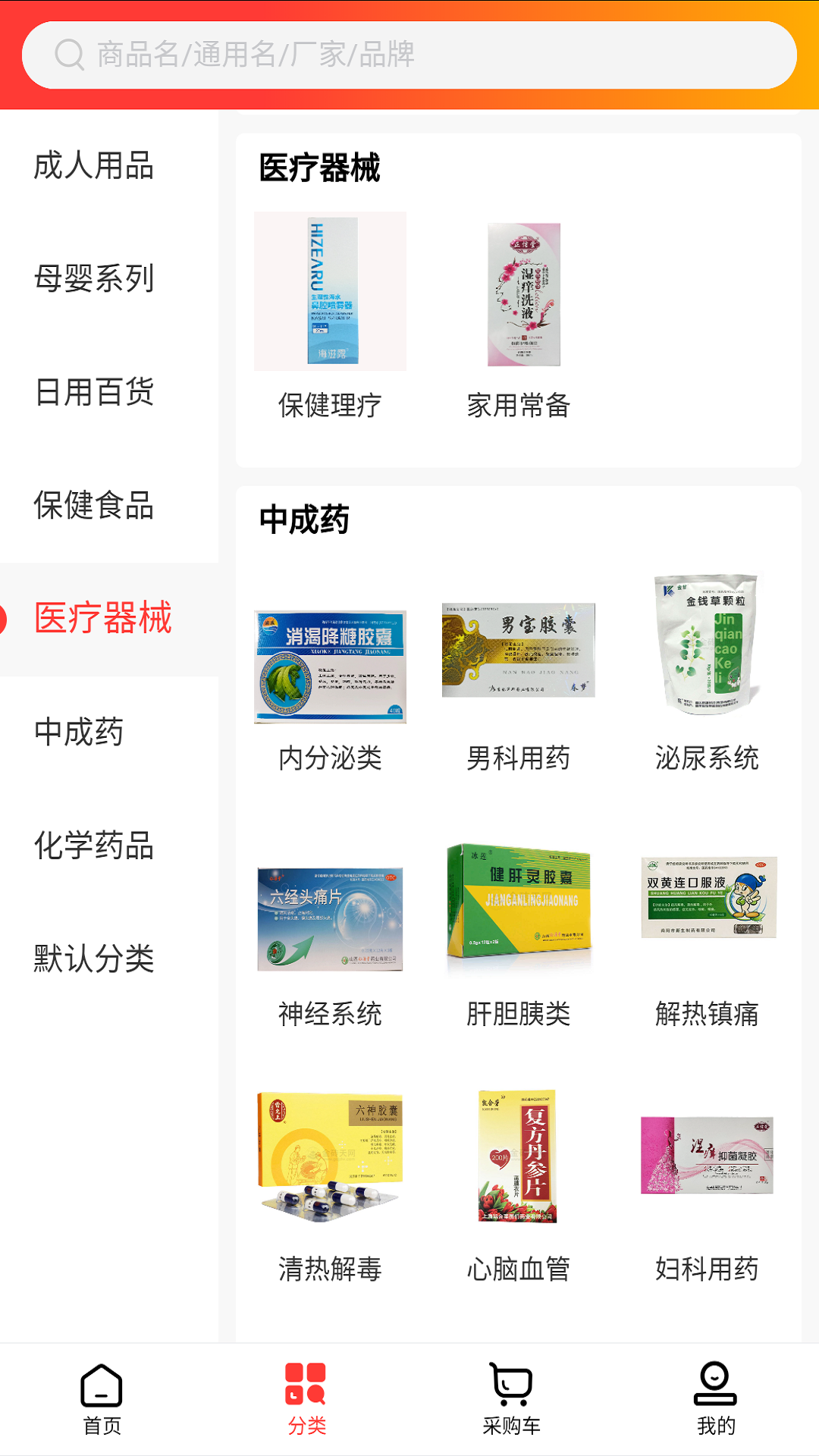Open the 采购车 shopping cart tab
The width and height of the screenshot is (819, 1456).
pos(511,1399)
